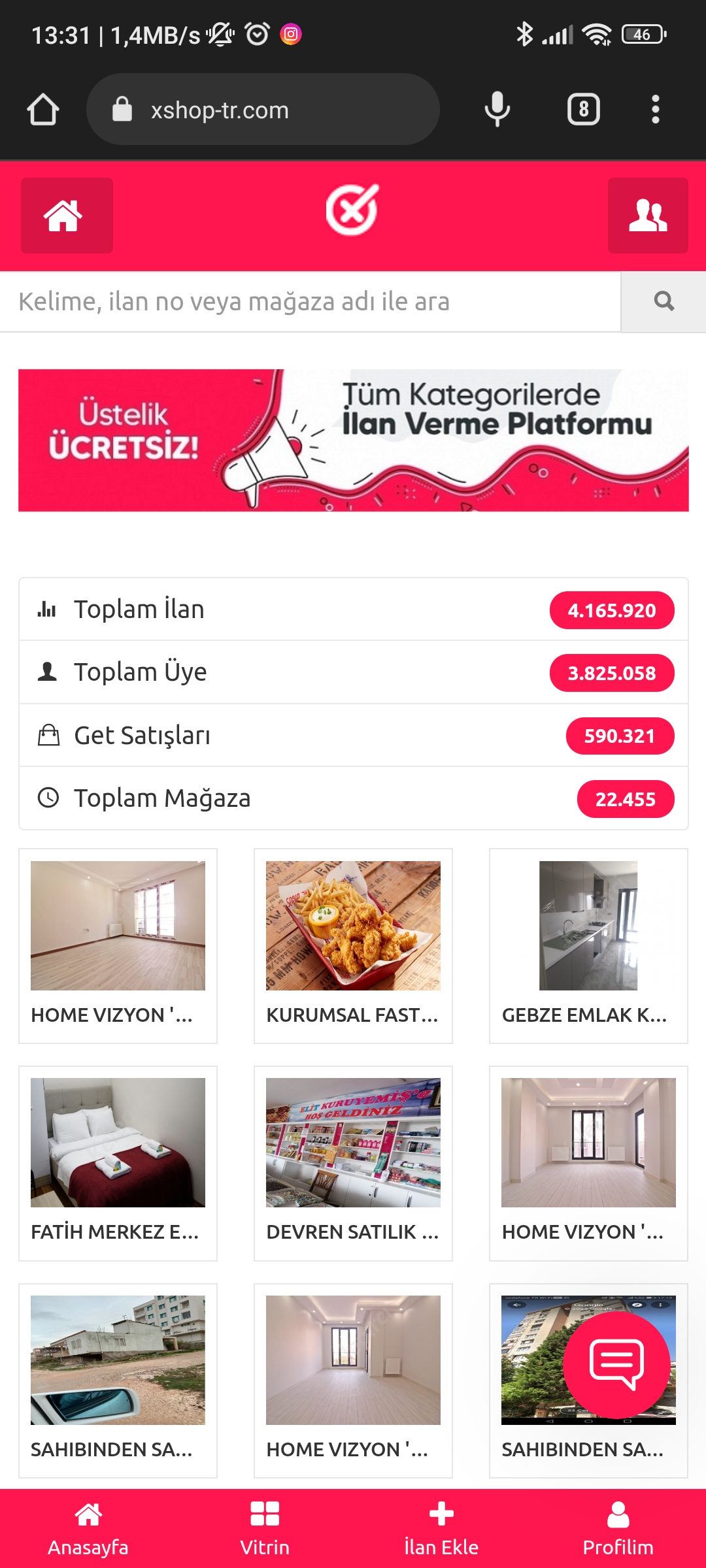Go to the Profilim tab
The image size is (706, 1568).
pyautogui.click(x=618, y=1529)
